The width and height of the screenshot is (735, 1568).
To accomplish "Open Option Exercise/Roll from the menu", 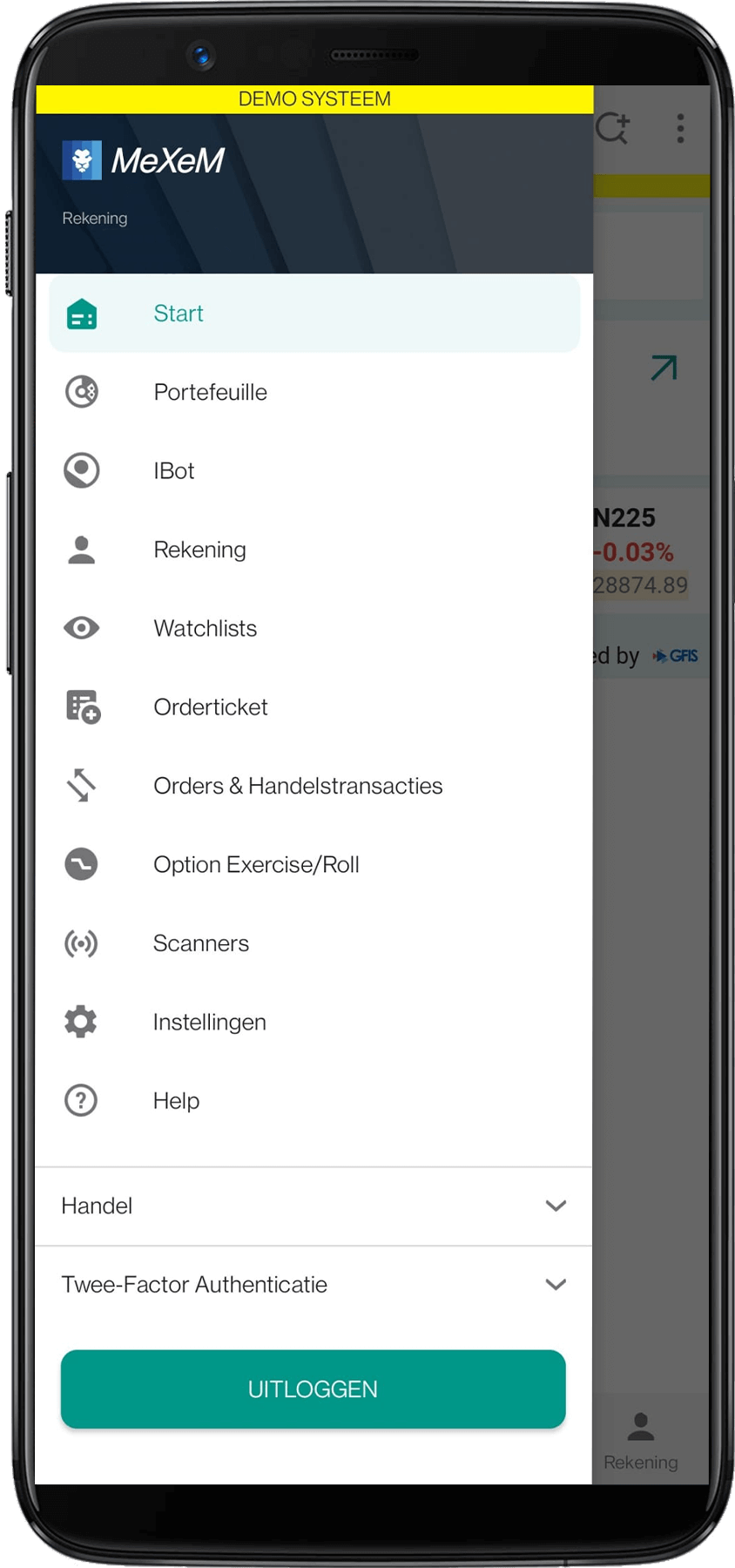I will (256, 864).
